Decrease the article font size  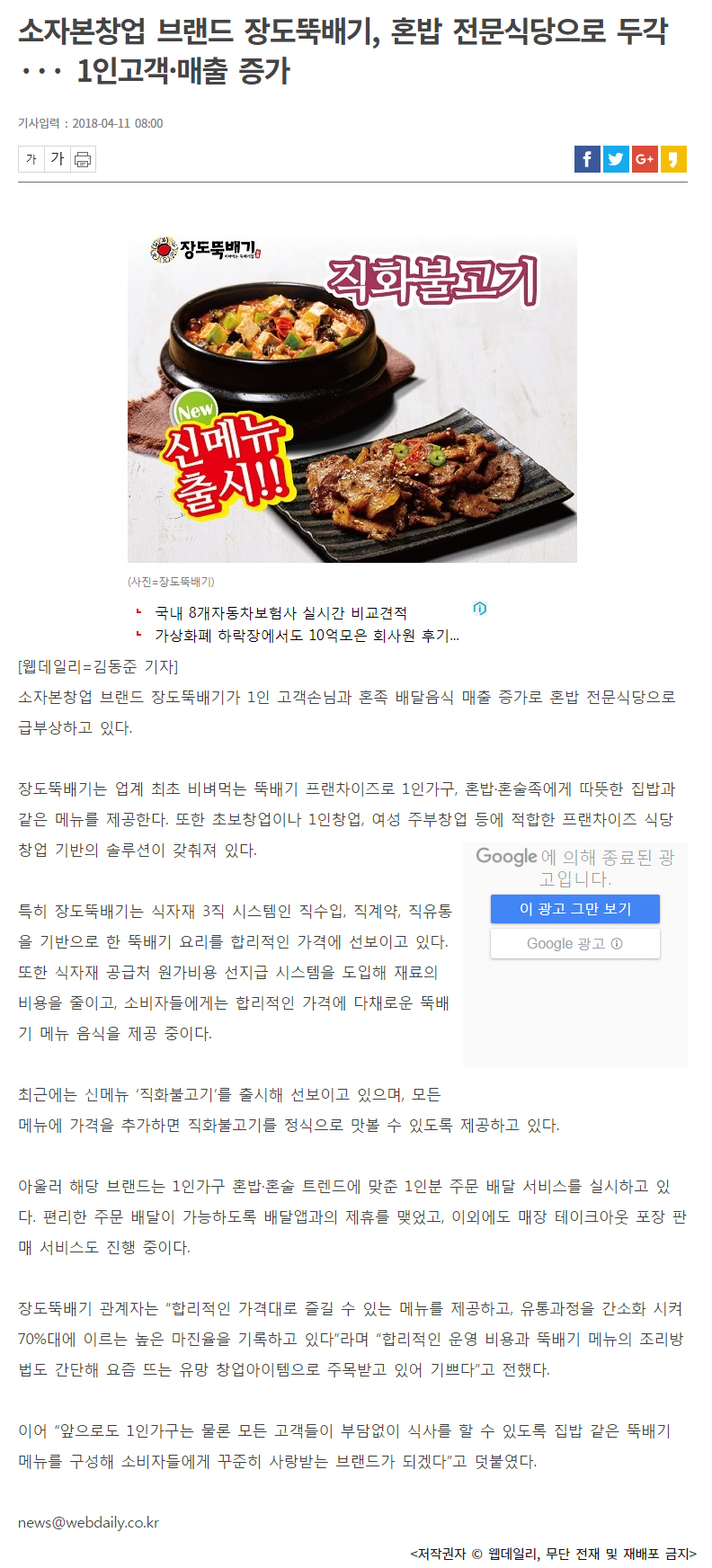click(31, 159)
